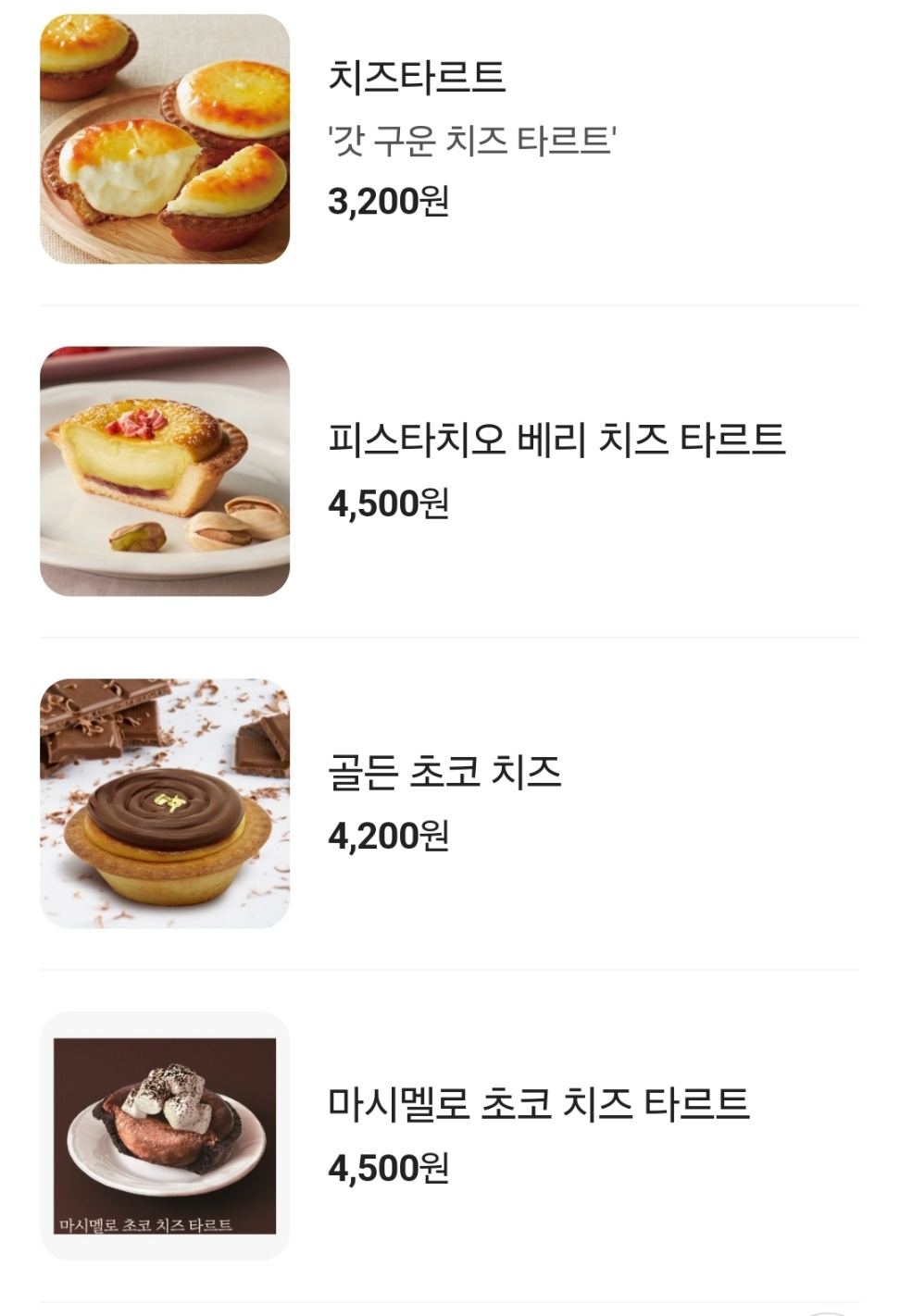Select 피스타치오 베리 치즈 타르트
Image resolution: width=900 pixels, height=1316 pixels.
pos(556,441)
